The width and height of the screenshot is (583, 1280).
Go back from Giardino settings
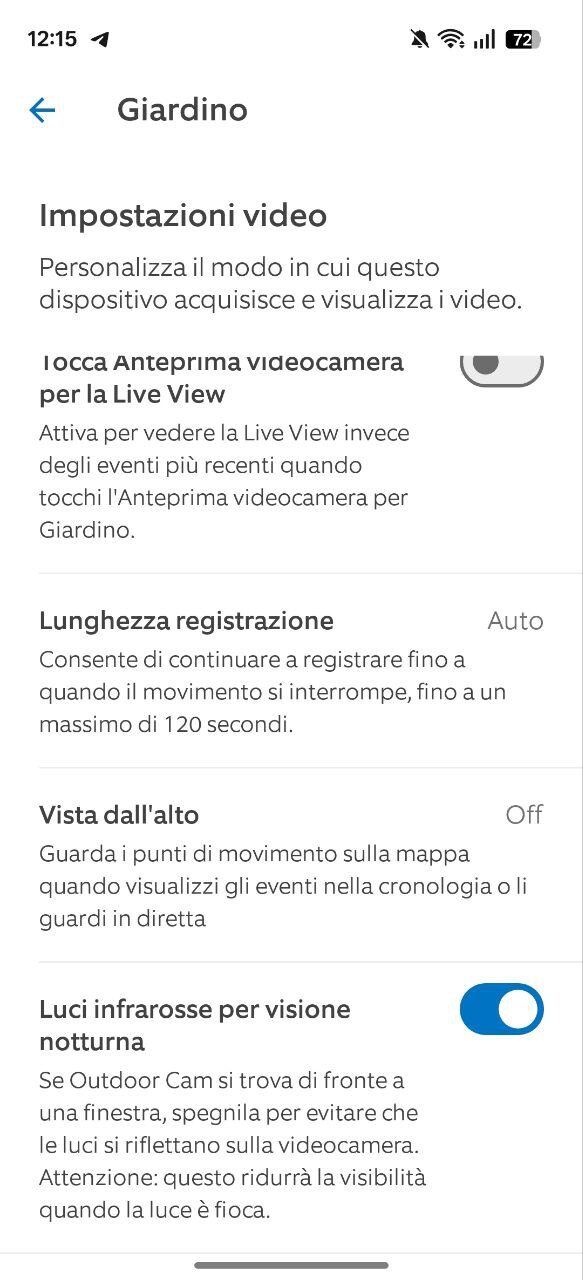coord(42,110)
